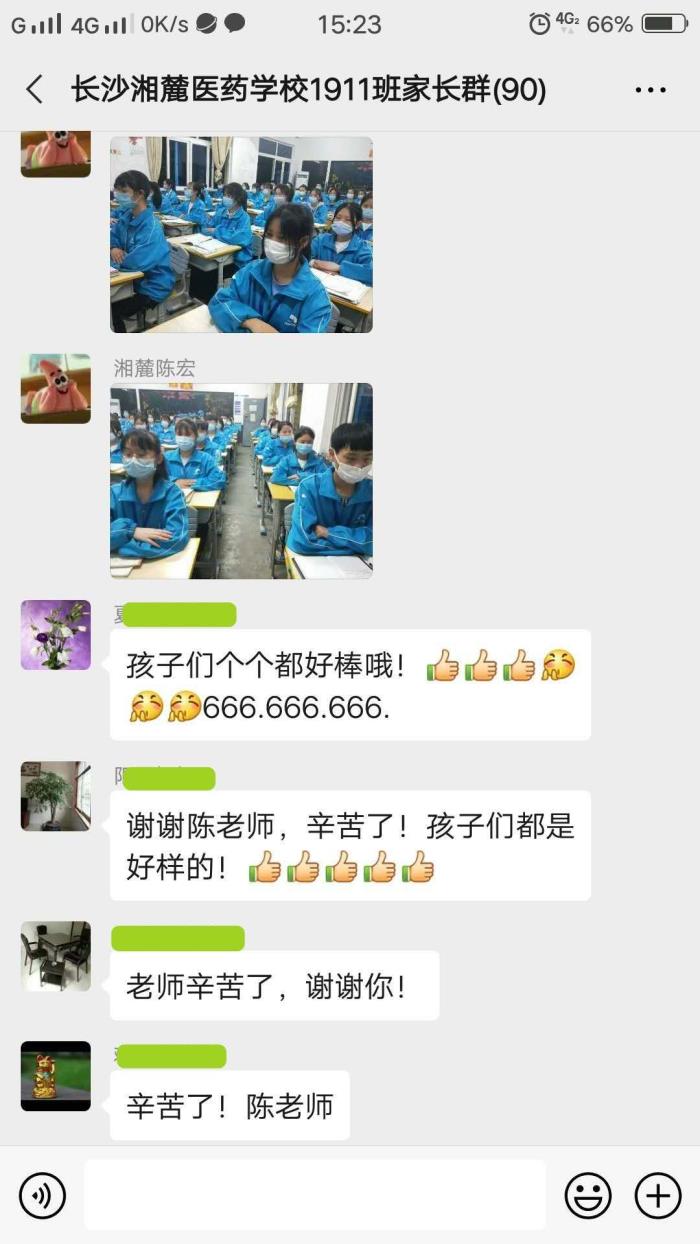
Task: View the top classroom photo
Action: click(x=241, y=234)
